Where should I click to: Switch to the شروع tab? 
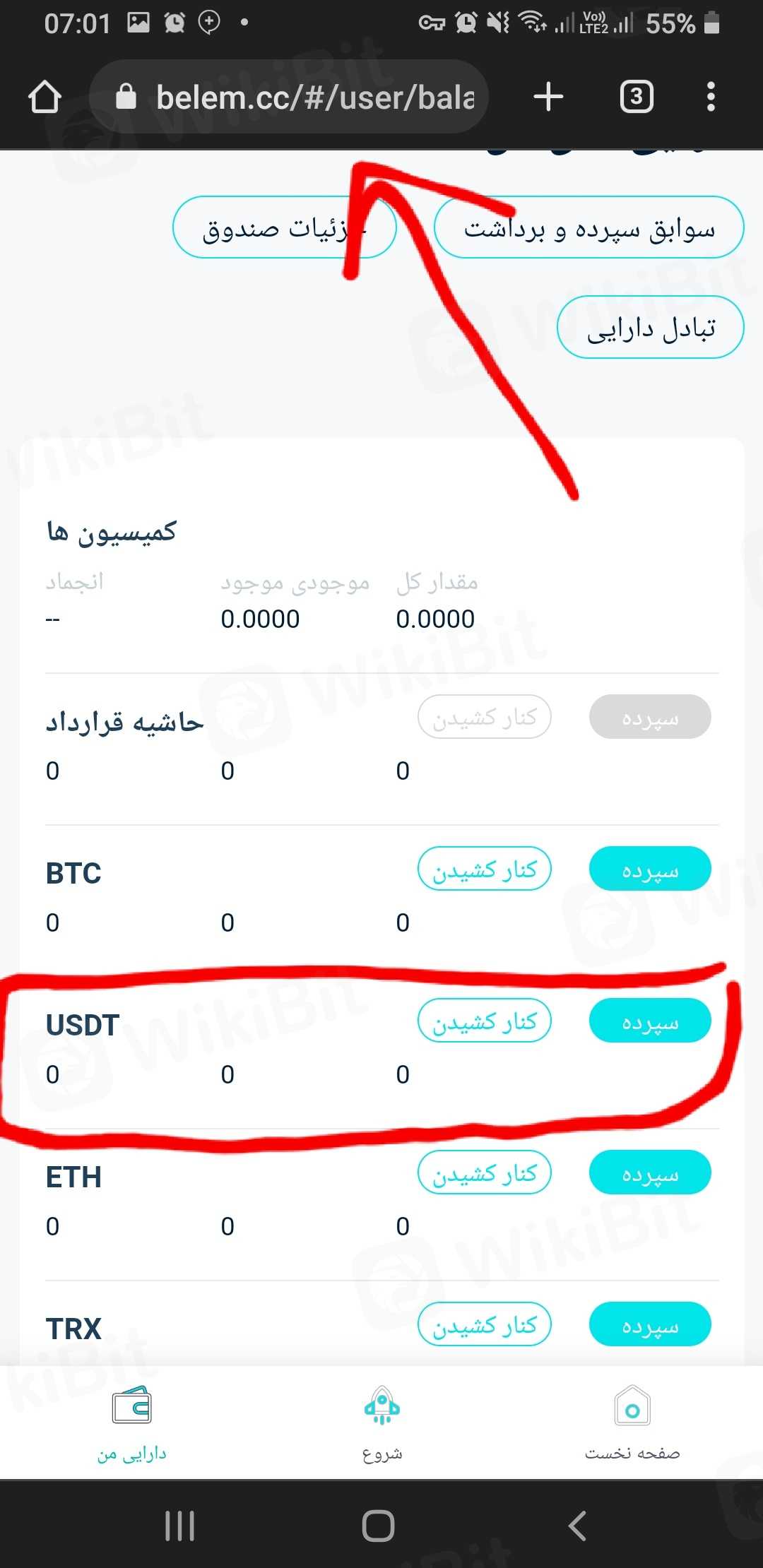pos(381,1423)
